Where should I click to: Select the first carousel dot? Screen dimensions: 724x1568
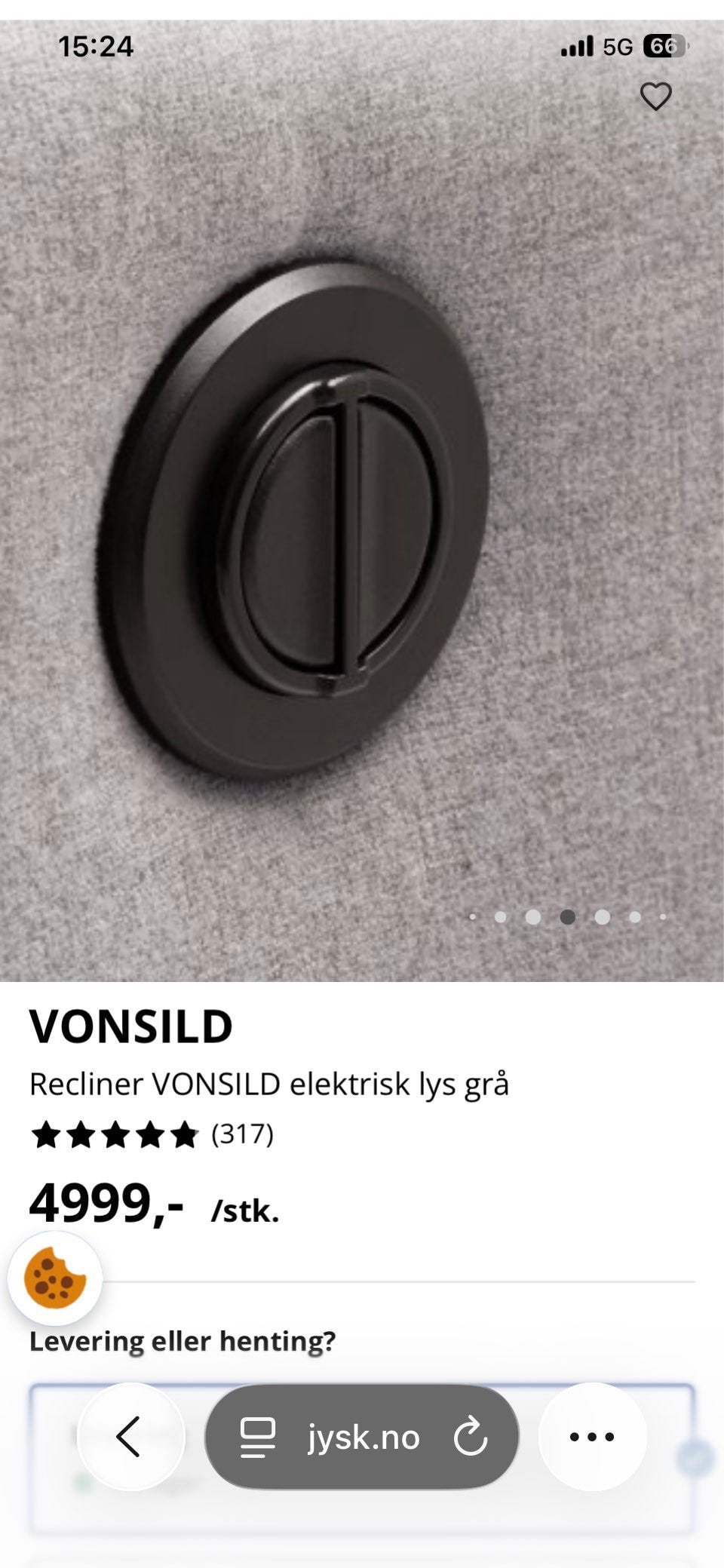click(473, 917)
